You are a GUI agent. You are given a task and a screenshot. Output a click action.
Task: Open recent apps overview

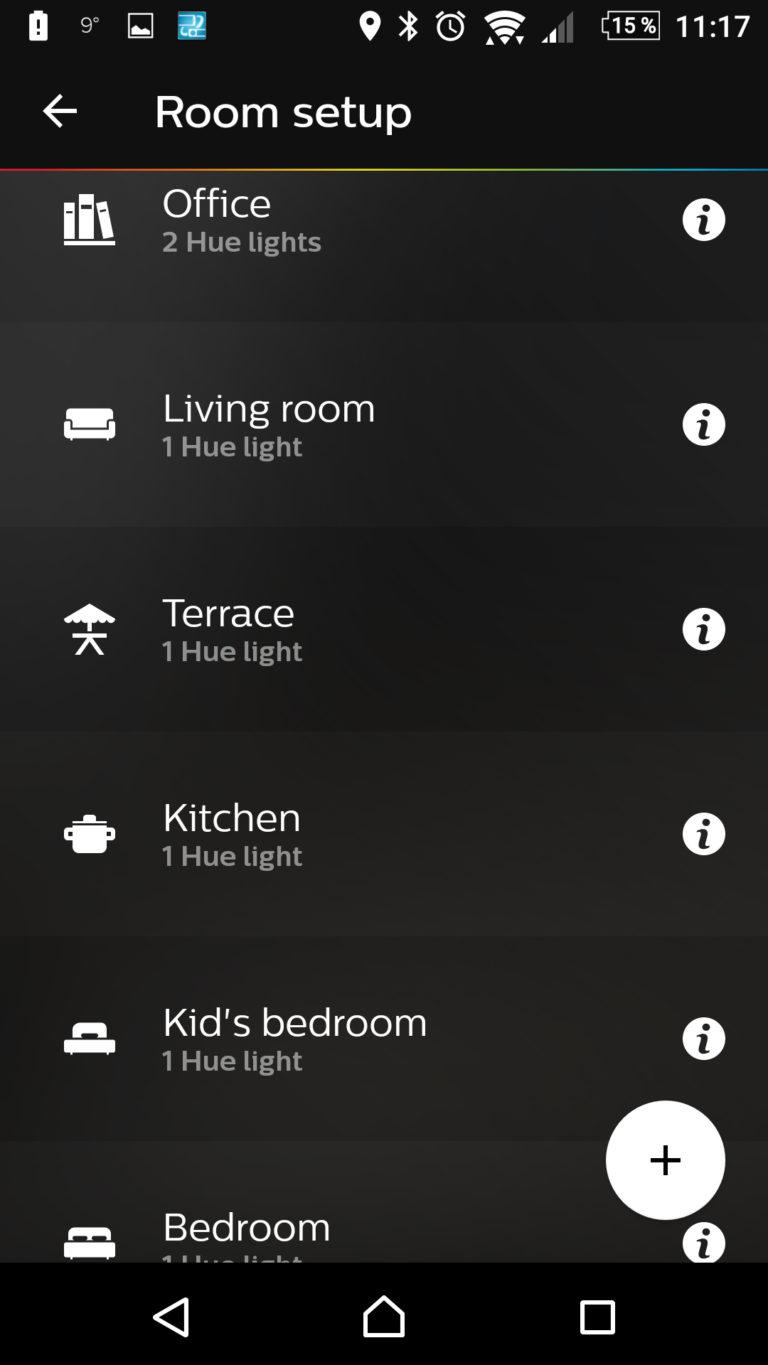597,1317
